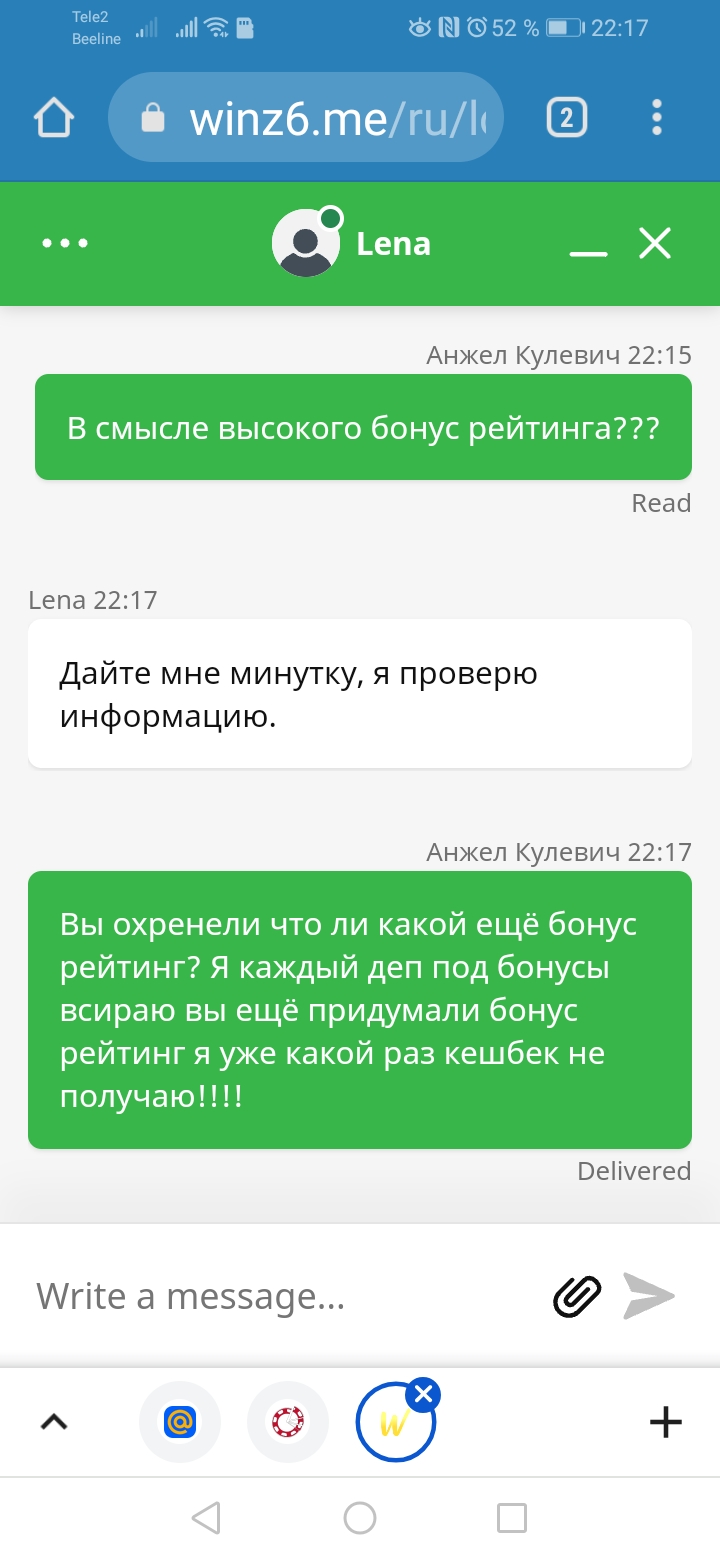Switch to the red casino chip tab
This screenshot has height=1560, width=720.
point(288,1422)
